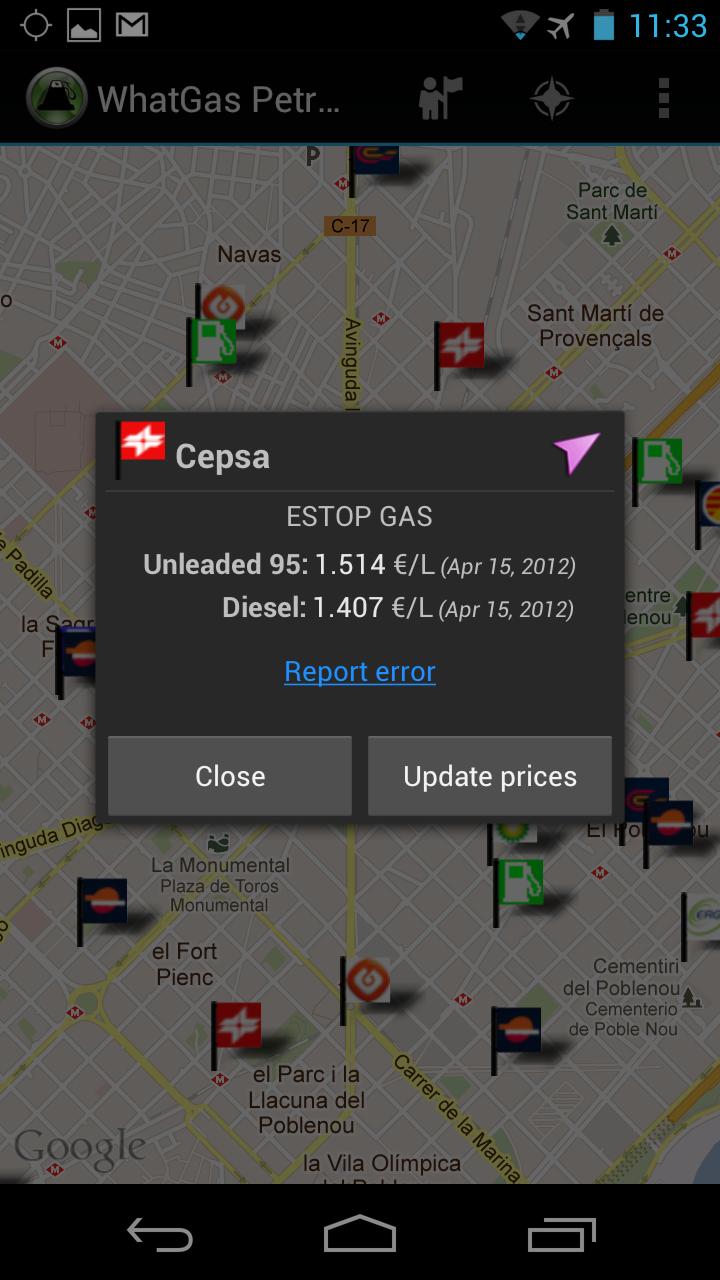Viewport: 720px width, 1280px height.
Task: Tap the person with flag icon
Action: coord(440,99)
